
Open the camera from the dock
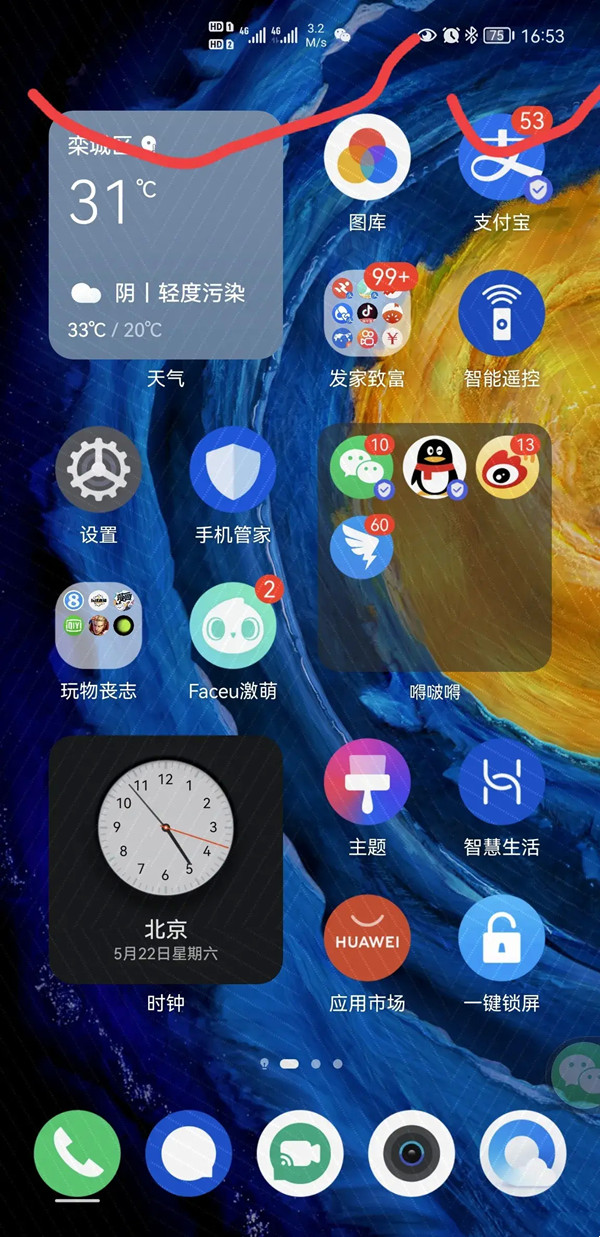[411, 1153]
